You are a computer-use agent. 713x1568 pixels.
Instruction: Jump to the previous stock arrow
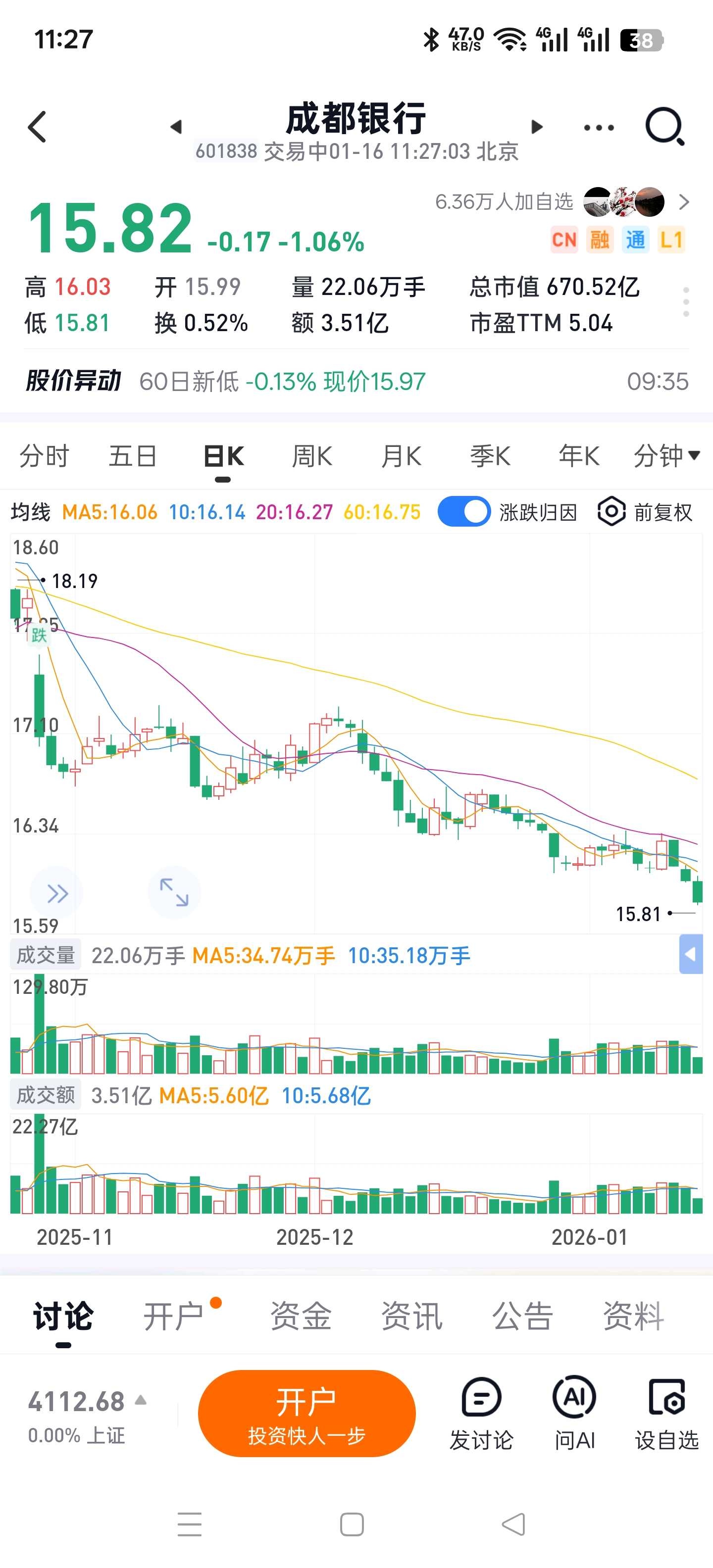click(x=176, y=127)
